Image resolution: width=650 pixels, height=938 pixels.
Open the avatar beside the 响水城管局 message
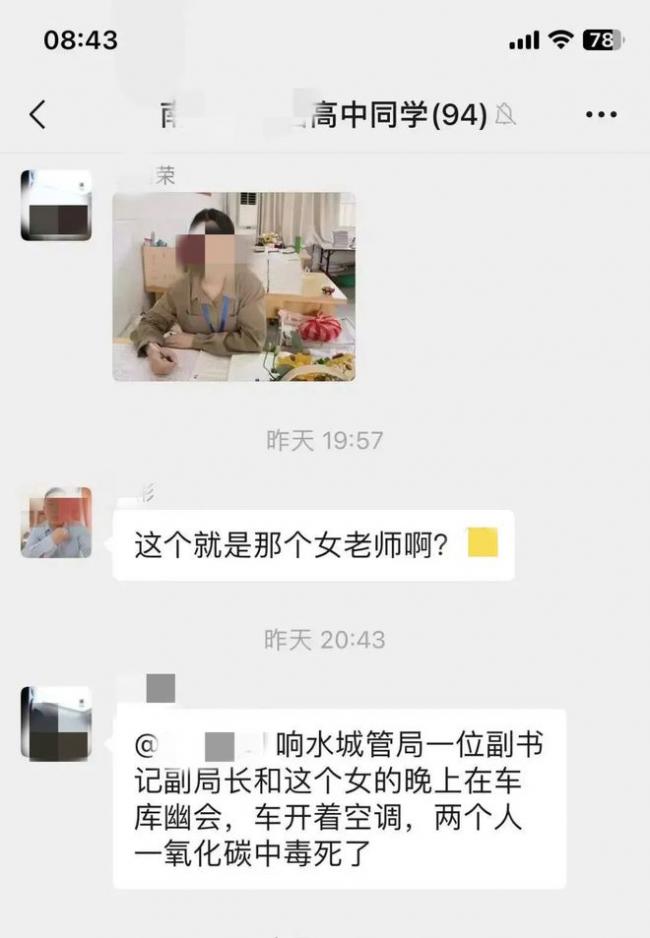click(x=56, y=723)
